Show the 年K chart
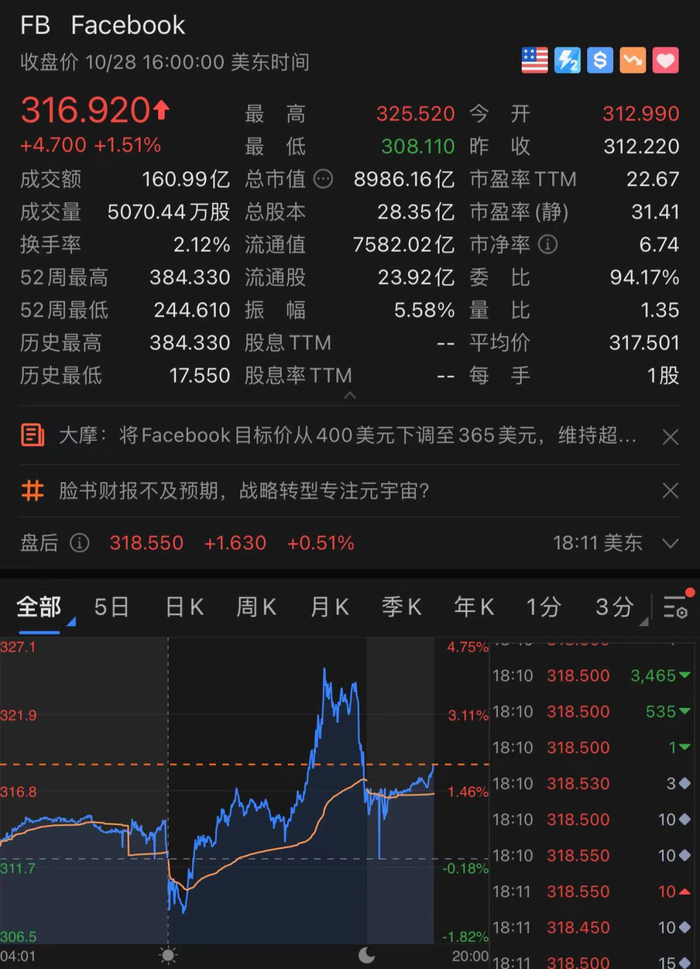 pyautogui.click(x=474, y=606)
